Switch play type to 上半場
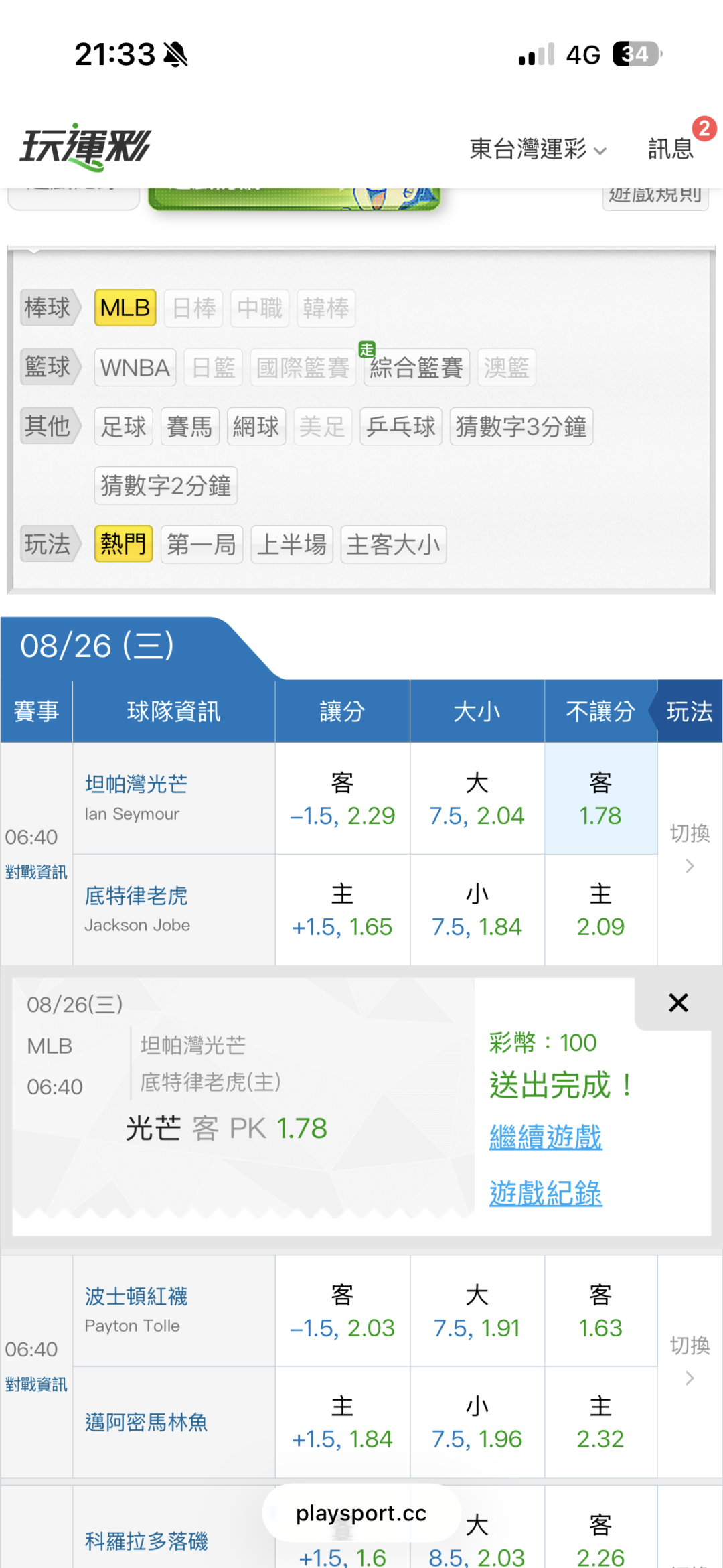The height and width of the screenshot is (1568, 723). tap(292, 545)
